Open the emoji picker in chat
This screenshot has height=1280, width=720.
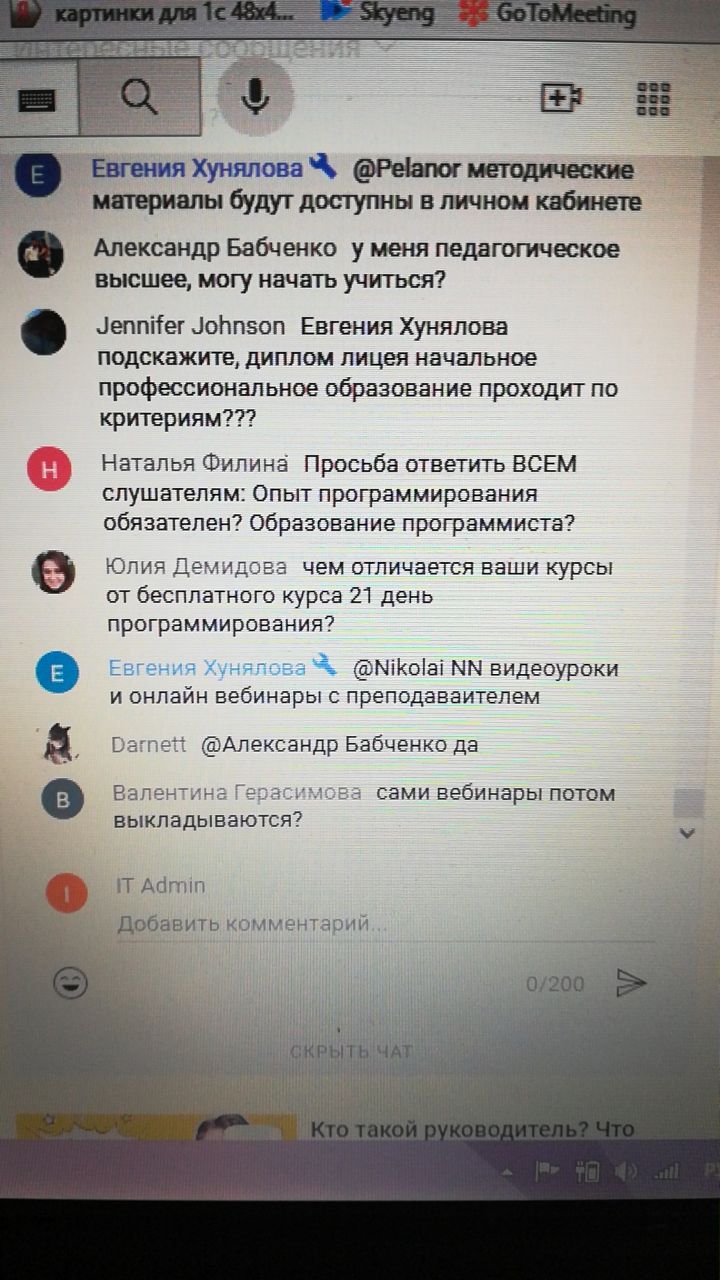(70, 983)
